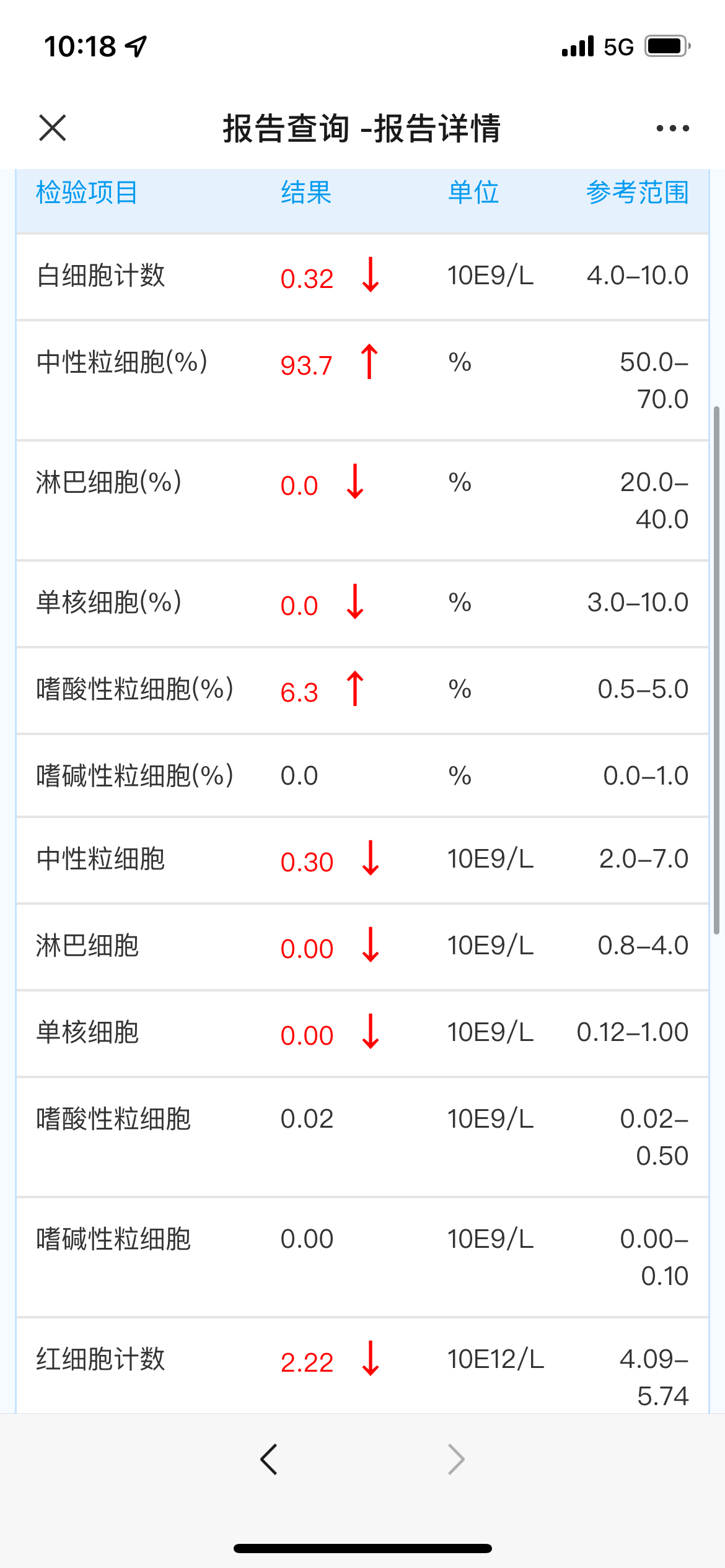Go back to the previous web page
This screenshot has width=725, height=1568.
tap(269, 1460)
